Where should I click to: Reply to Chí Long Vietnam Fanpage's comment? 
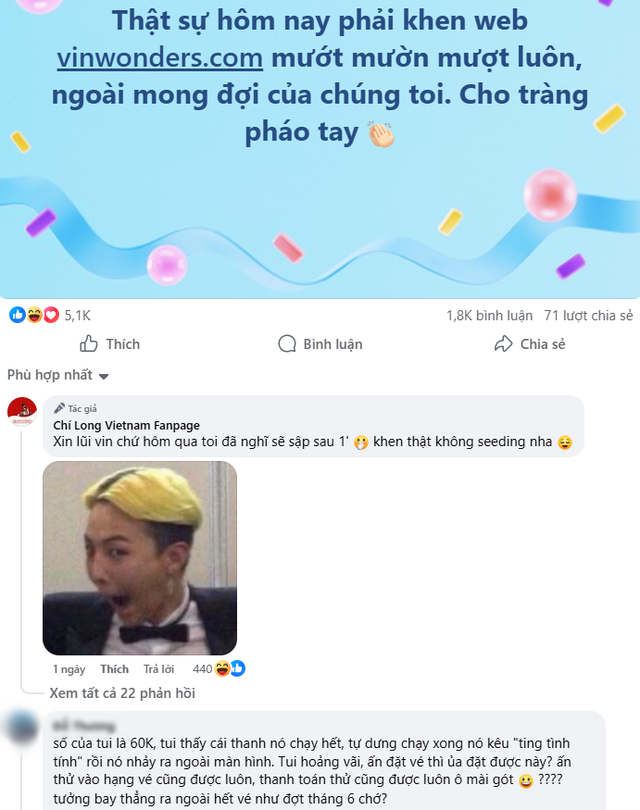tap(159, 669)
